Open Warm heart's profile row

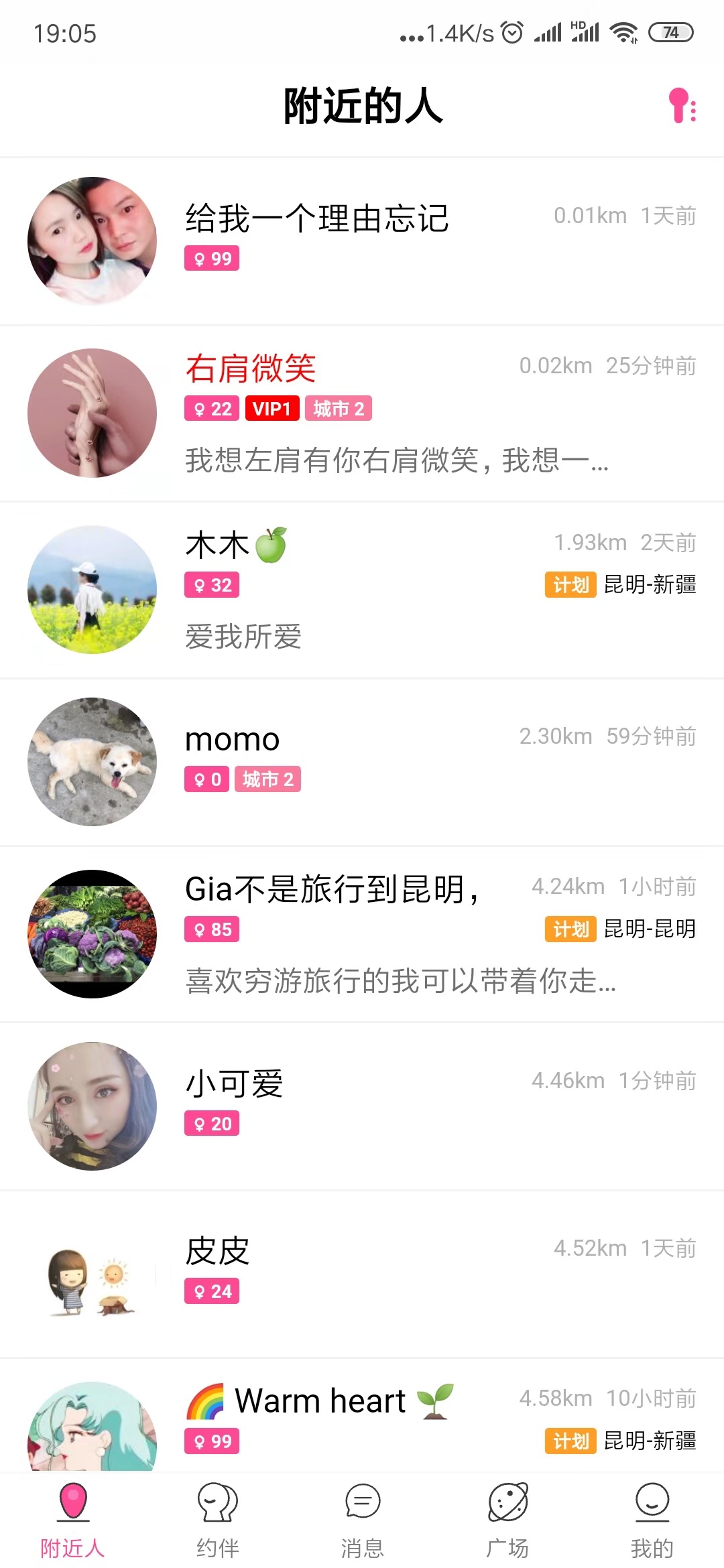362,1421
